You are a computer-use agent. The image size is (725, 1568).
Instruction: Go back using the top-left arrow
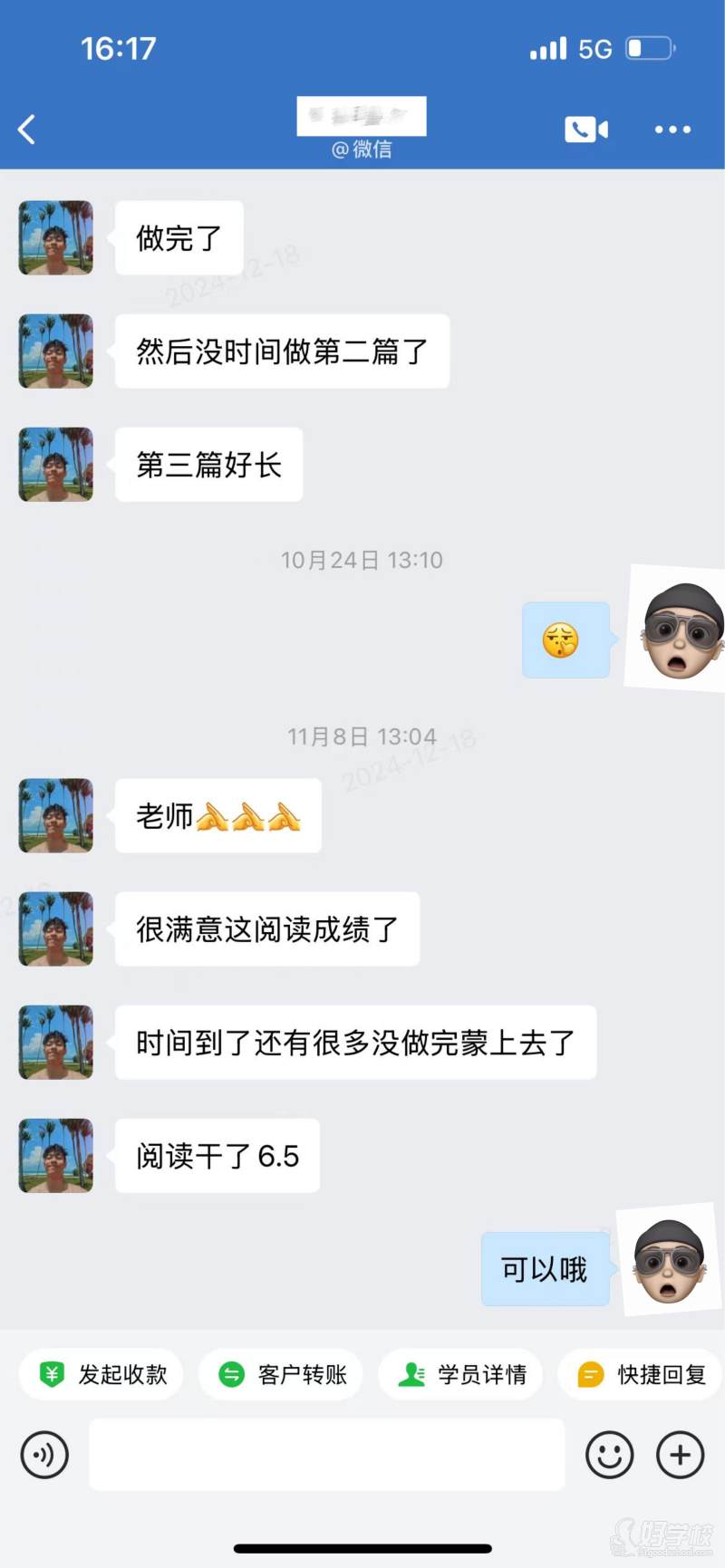pyautogui.click(x=27, y=130)
